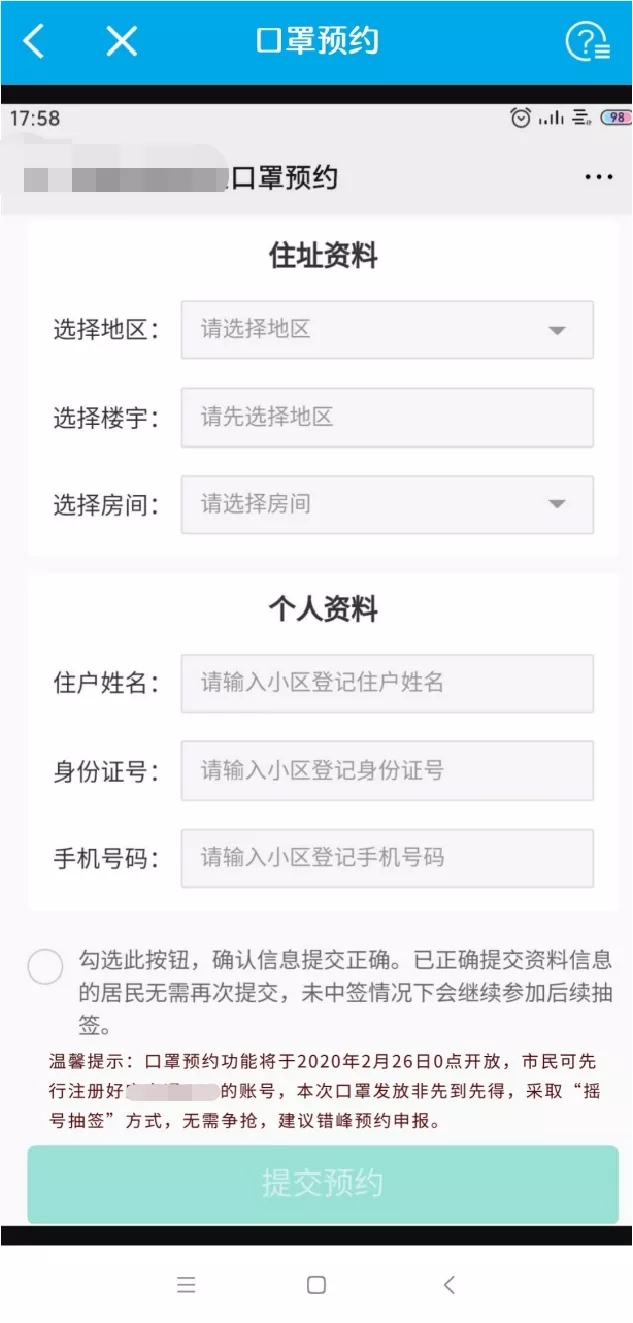The height and width of the screenshot is (1323, 633).
Task: Focus the 手机号码 input field
Action: tap(387, 858)
